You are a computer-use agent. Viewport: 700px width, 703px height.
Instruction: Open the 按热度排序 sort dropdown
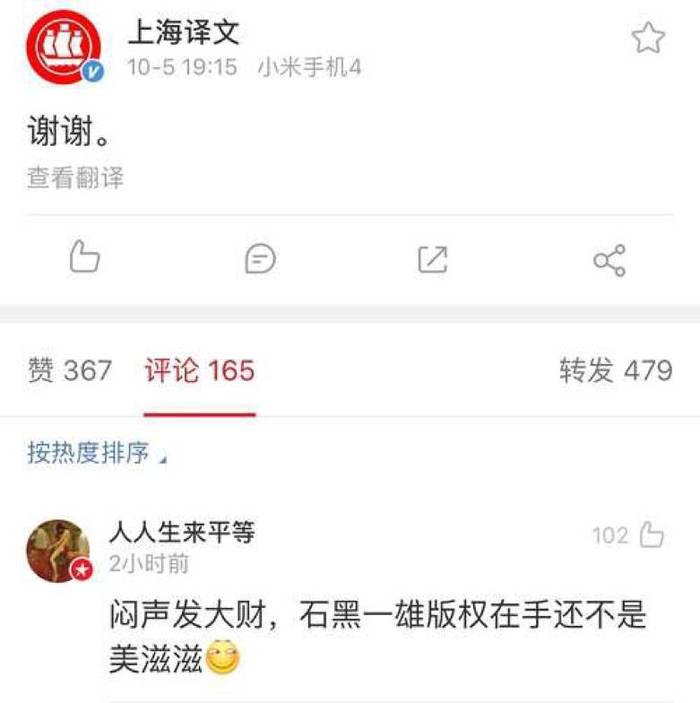(x=97, y=454)
